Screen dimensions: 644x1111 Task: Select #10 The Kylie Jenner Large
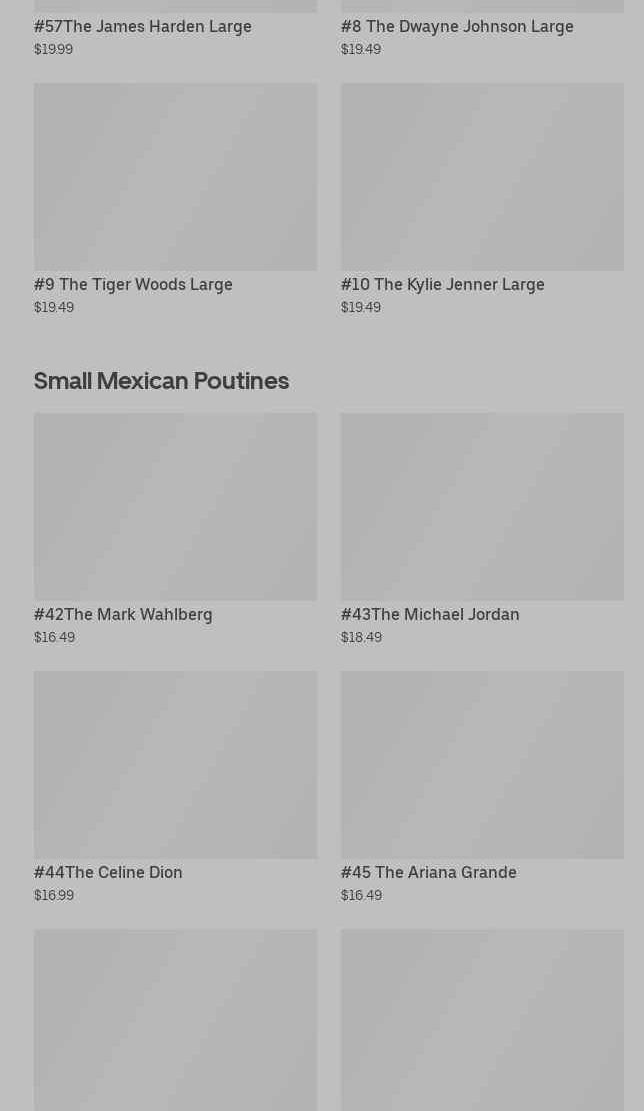pyautogui.click(x=482, y=198)
